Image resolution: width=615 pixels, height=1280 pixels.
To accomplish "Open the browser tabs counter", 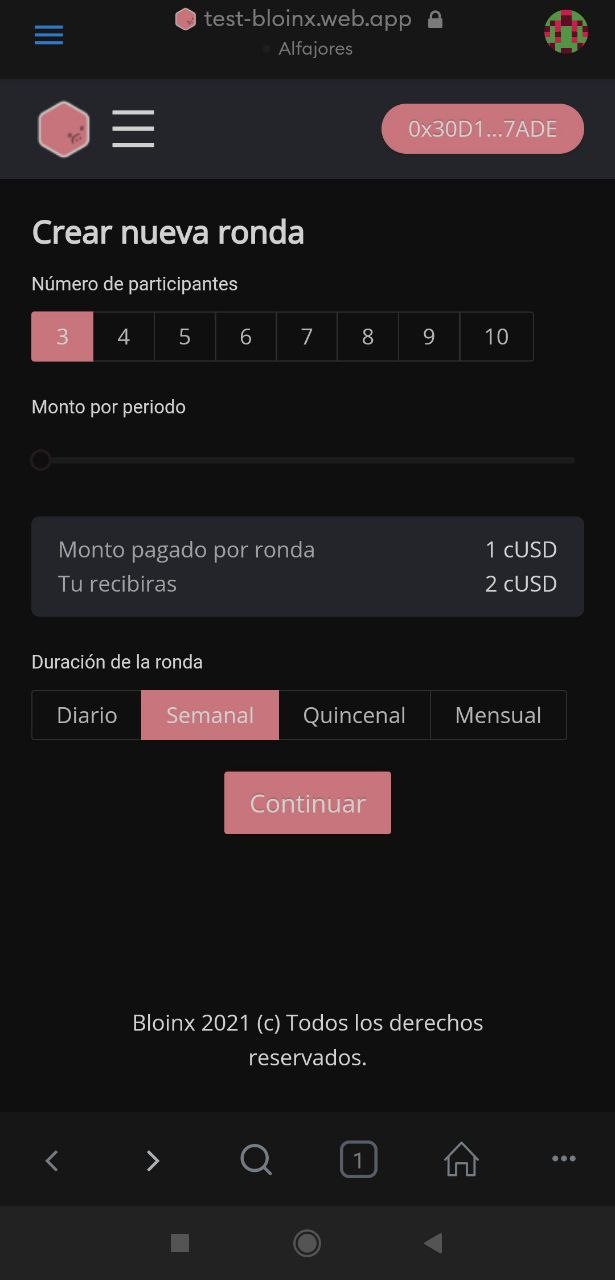I will 358,1160.
